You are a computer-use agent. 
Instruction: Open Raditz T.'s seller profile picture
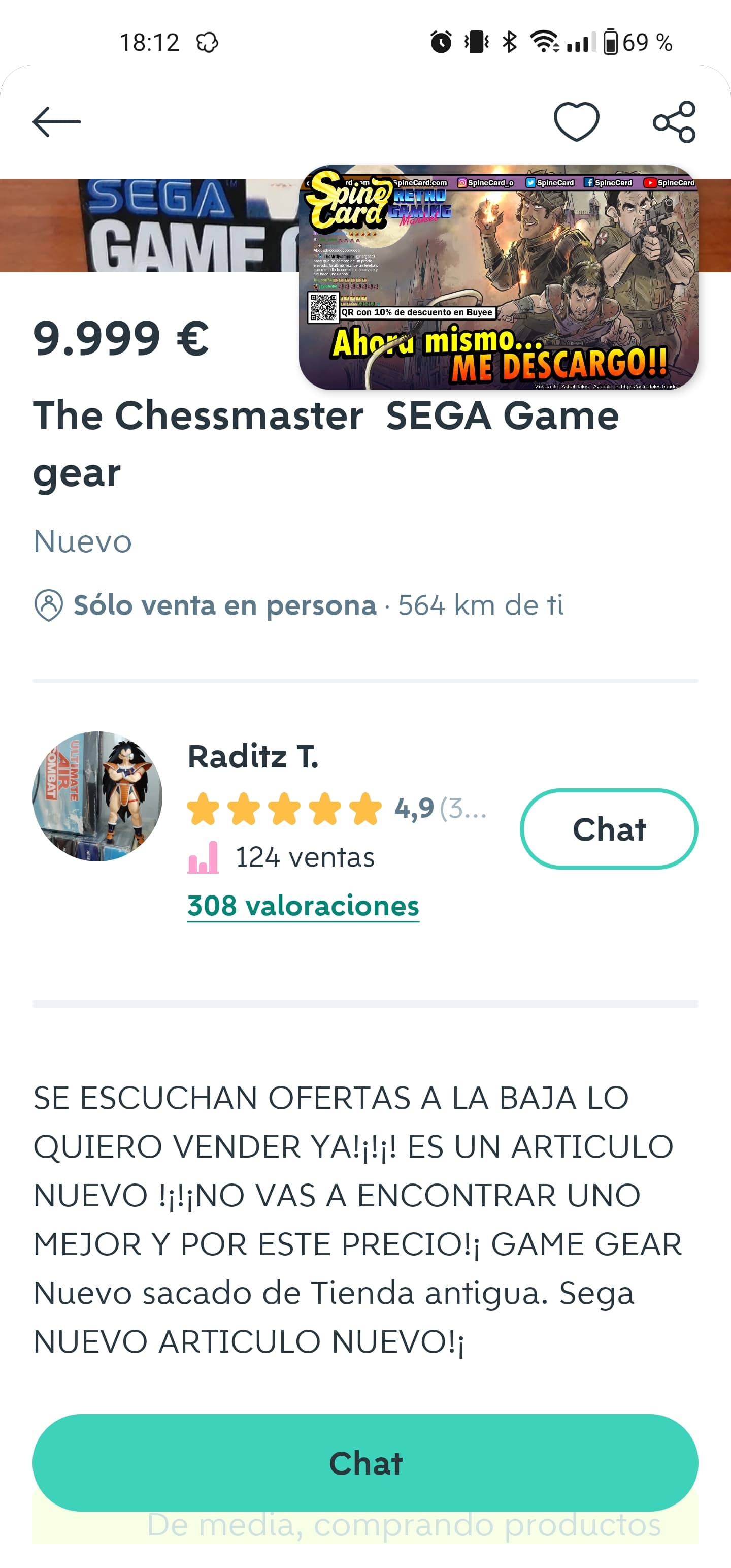click(x=97, y=796)
